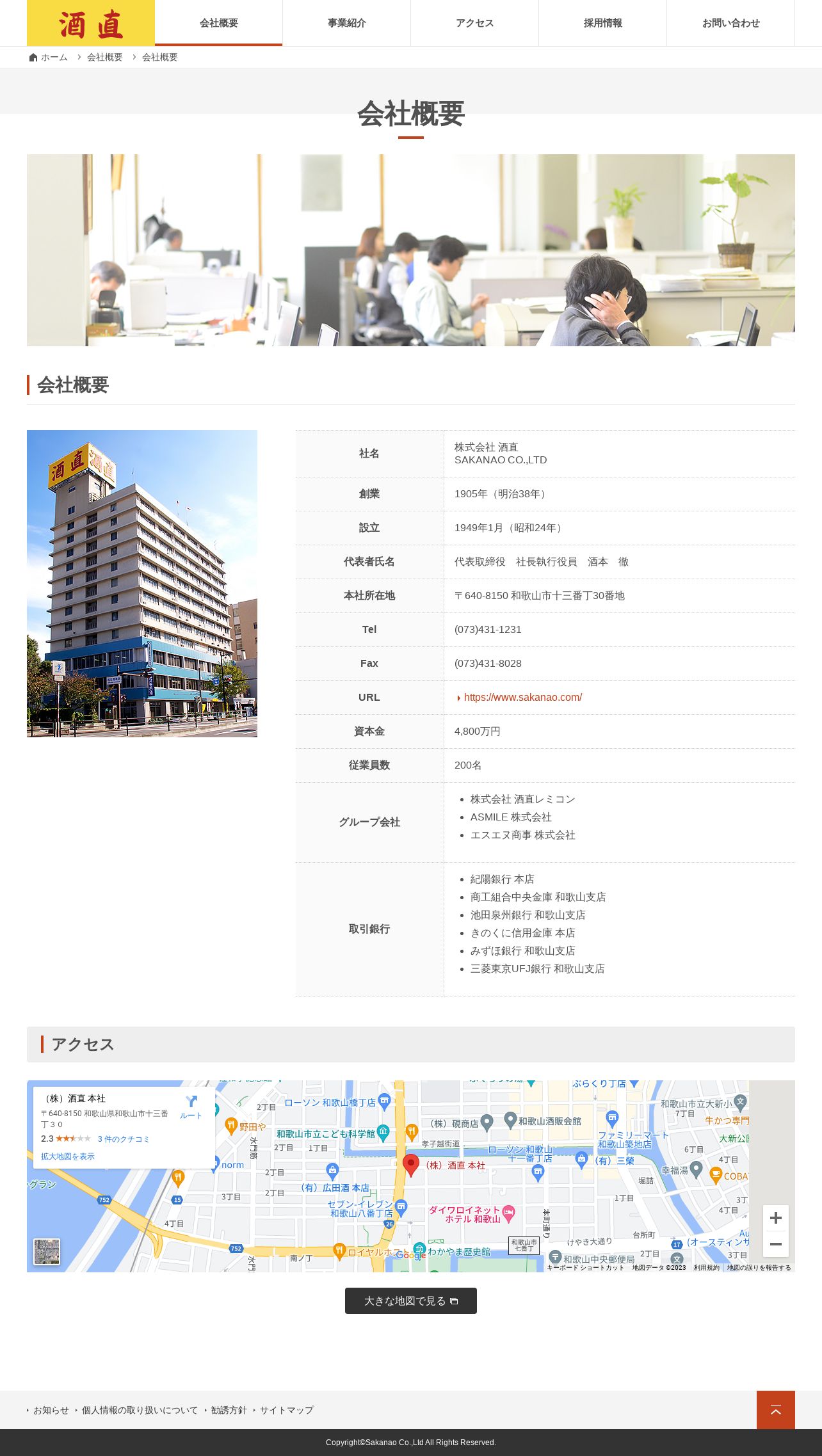
Task: View the 3 件のクチコミ reviews
Action: 124,1139
